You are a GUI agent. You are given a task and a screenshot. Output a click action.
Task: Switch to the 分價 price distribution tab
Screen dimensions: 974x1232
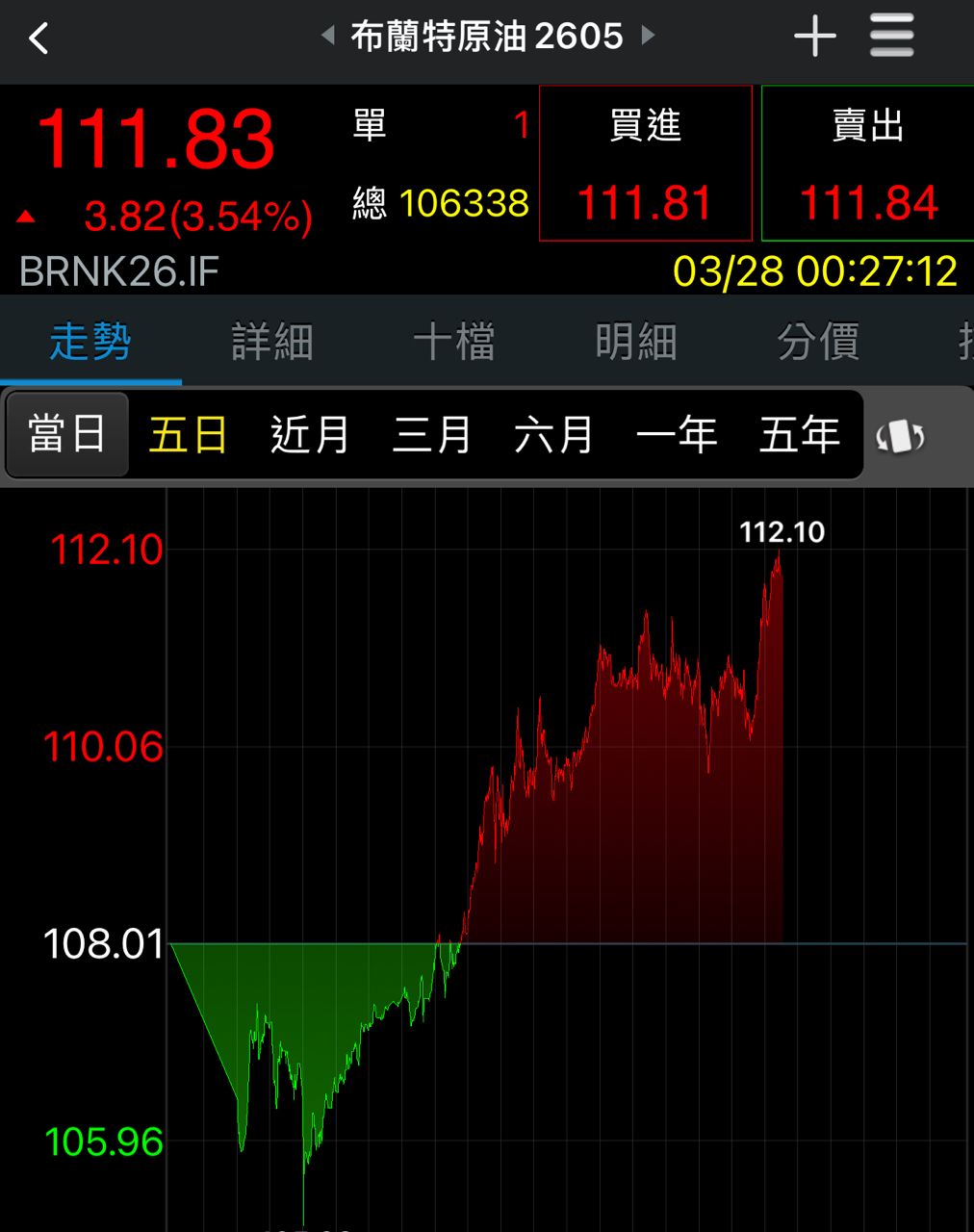pos(818,342)
